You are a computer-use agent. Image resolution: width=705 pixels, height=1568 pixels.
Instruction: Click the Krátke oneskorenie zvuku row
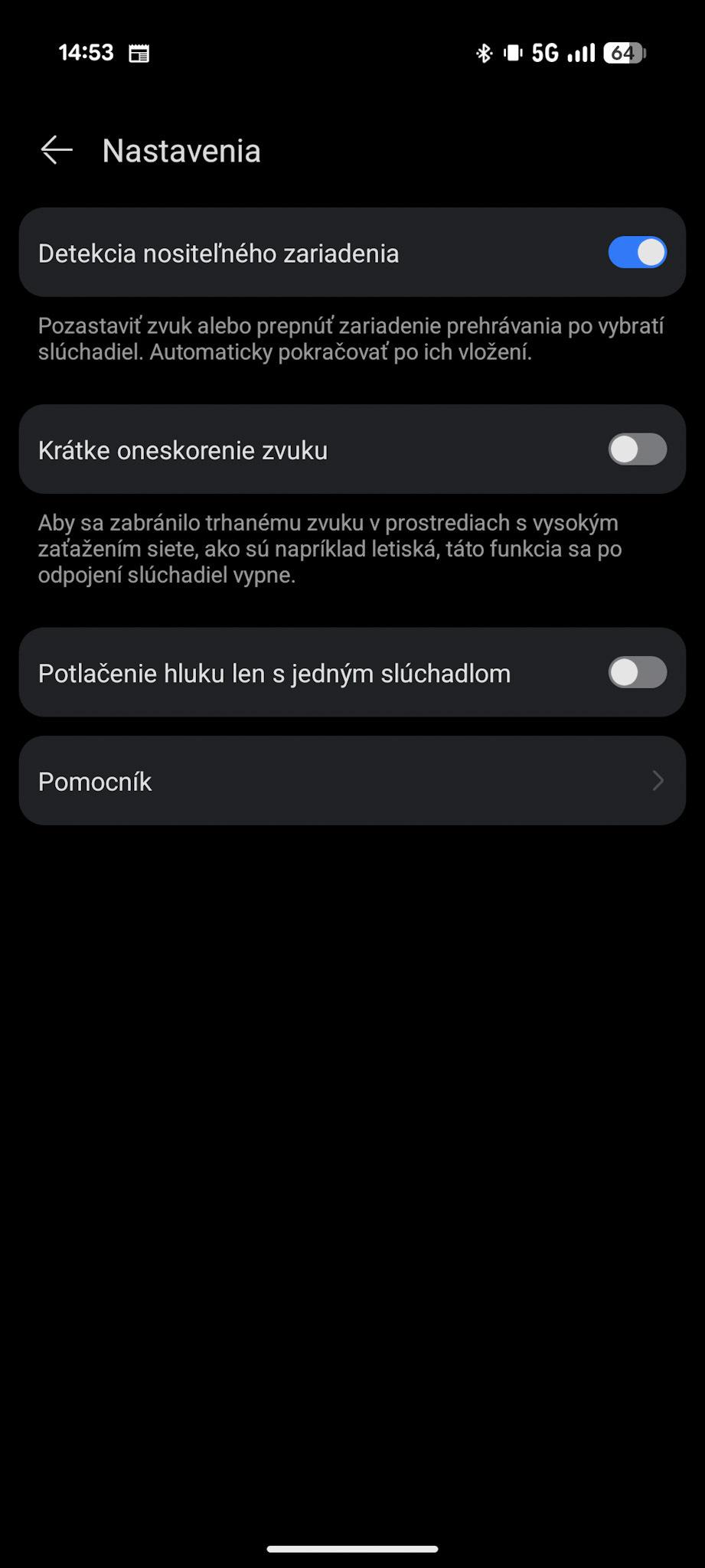(x=352, y=449)
